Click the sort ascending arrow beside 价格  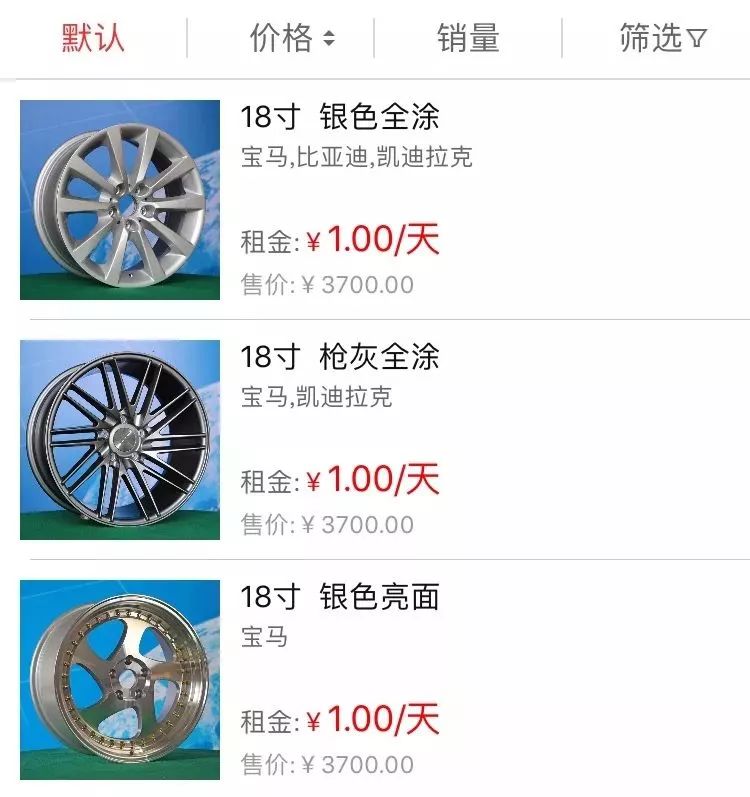pos(330,29)
